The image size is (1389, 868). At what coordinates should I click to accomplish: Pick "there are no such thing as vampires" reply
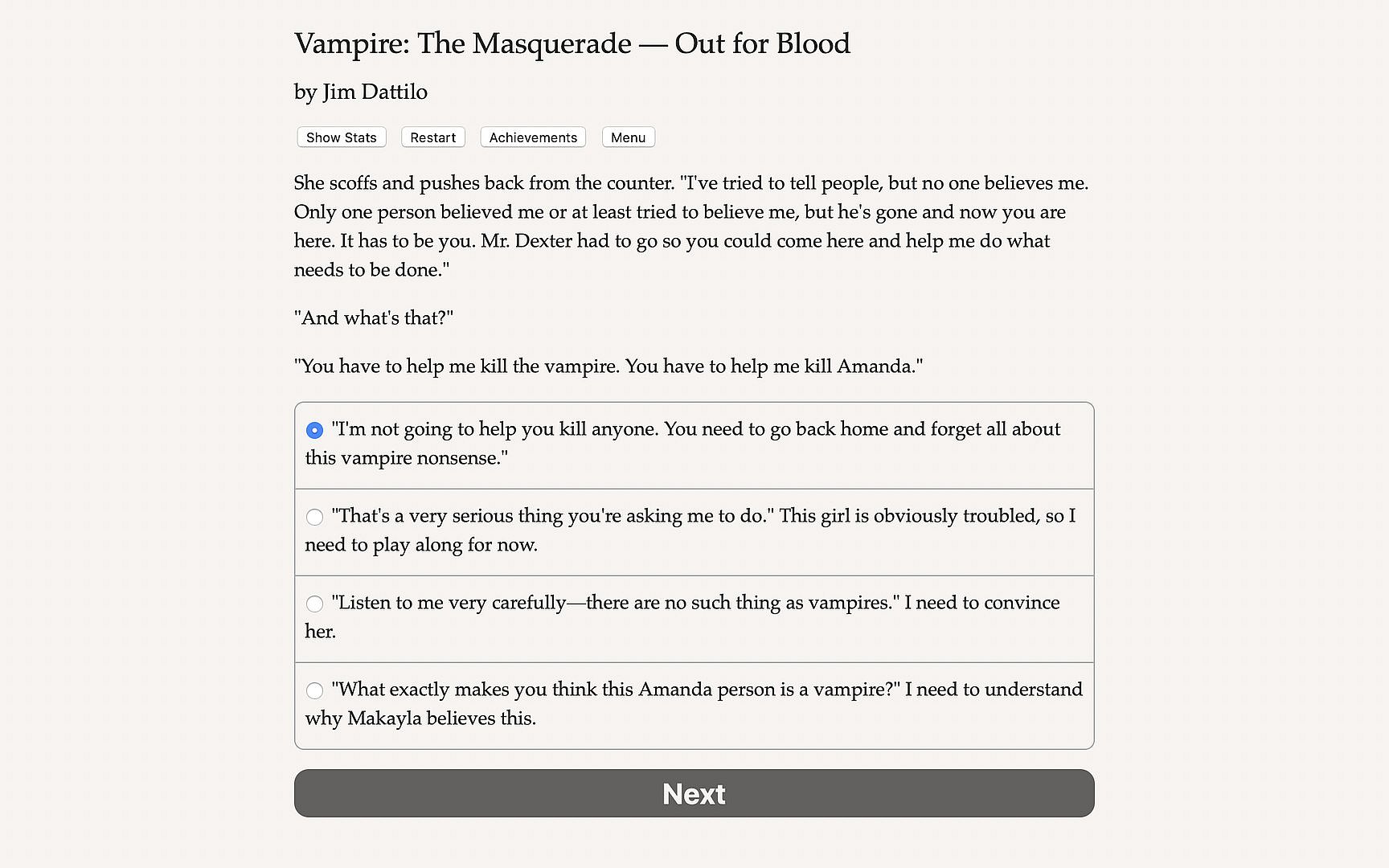tap(314, 604)
